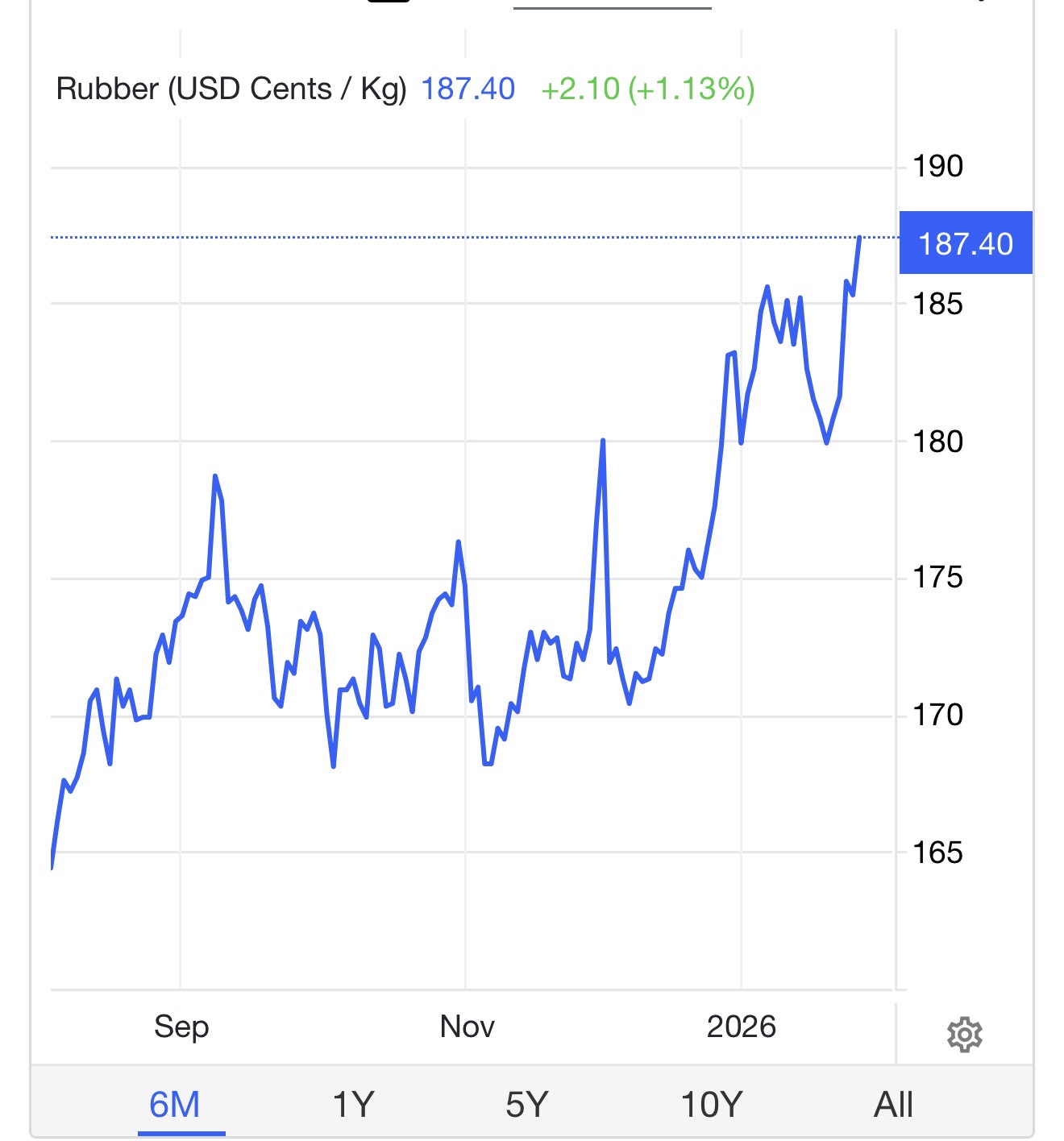Select the 6M time range

tap(175, 1104)
